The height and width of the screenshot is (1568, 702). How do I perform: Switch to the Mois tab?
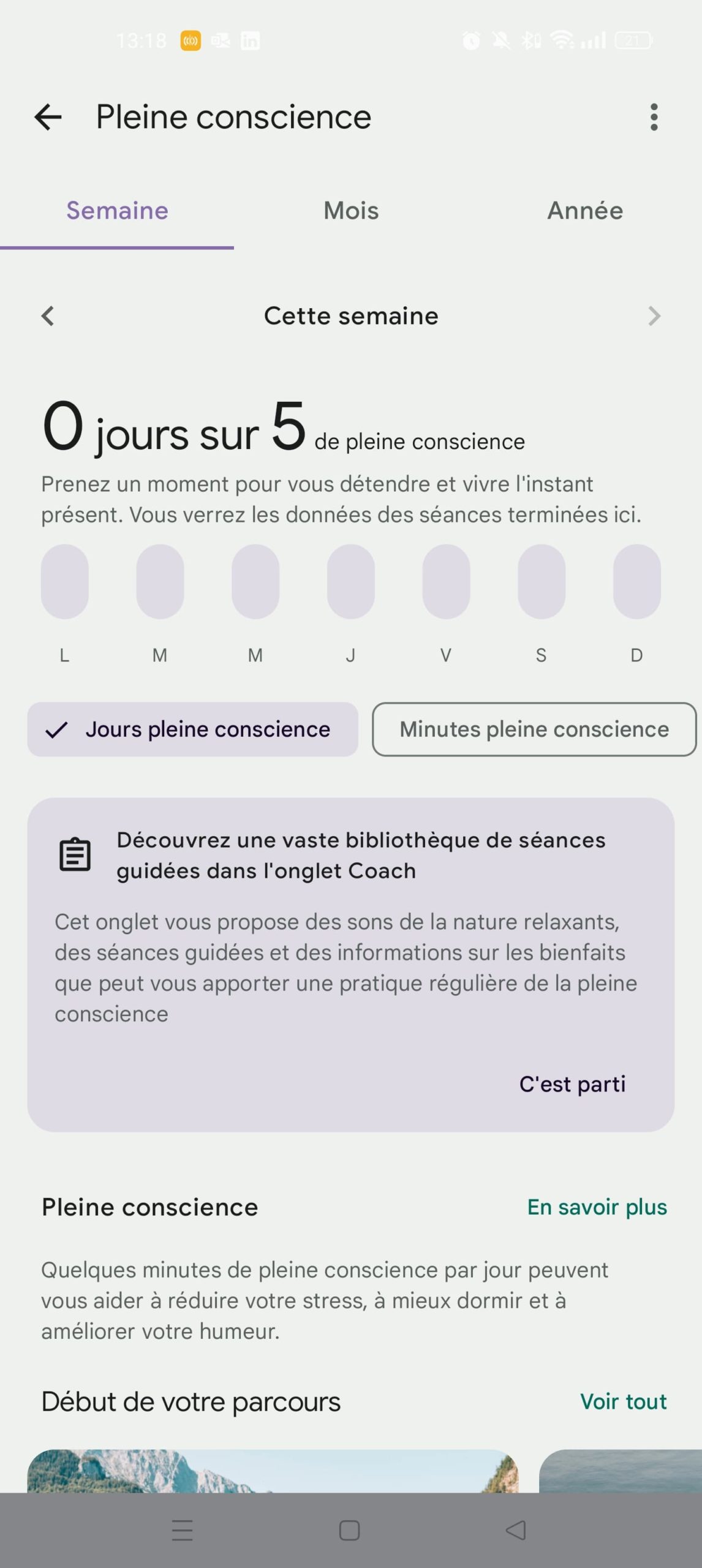pos(351,211)
